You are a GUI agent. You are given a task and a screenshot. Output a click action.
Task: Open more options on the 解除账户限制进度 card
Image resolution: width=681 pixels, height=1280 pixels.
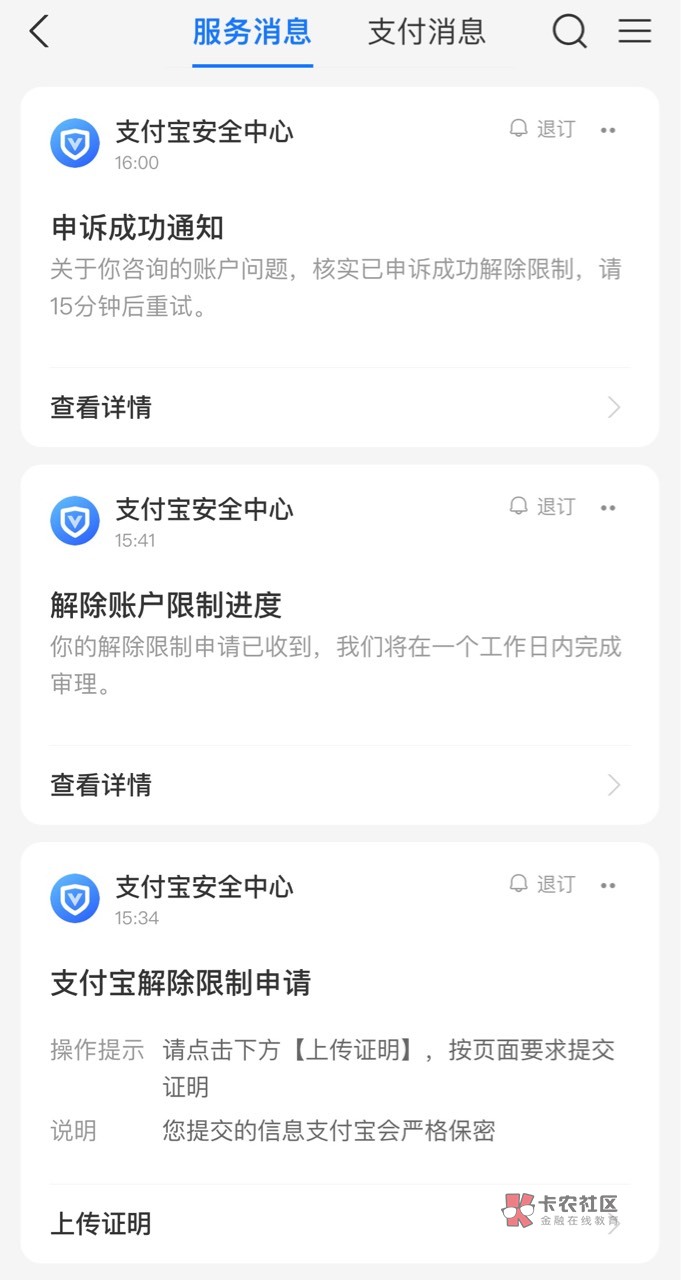608,508
